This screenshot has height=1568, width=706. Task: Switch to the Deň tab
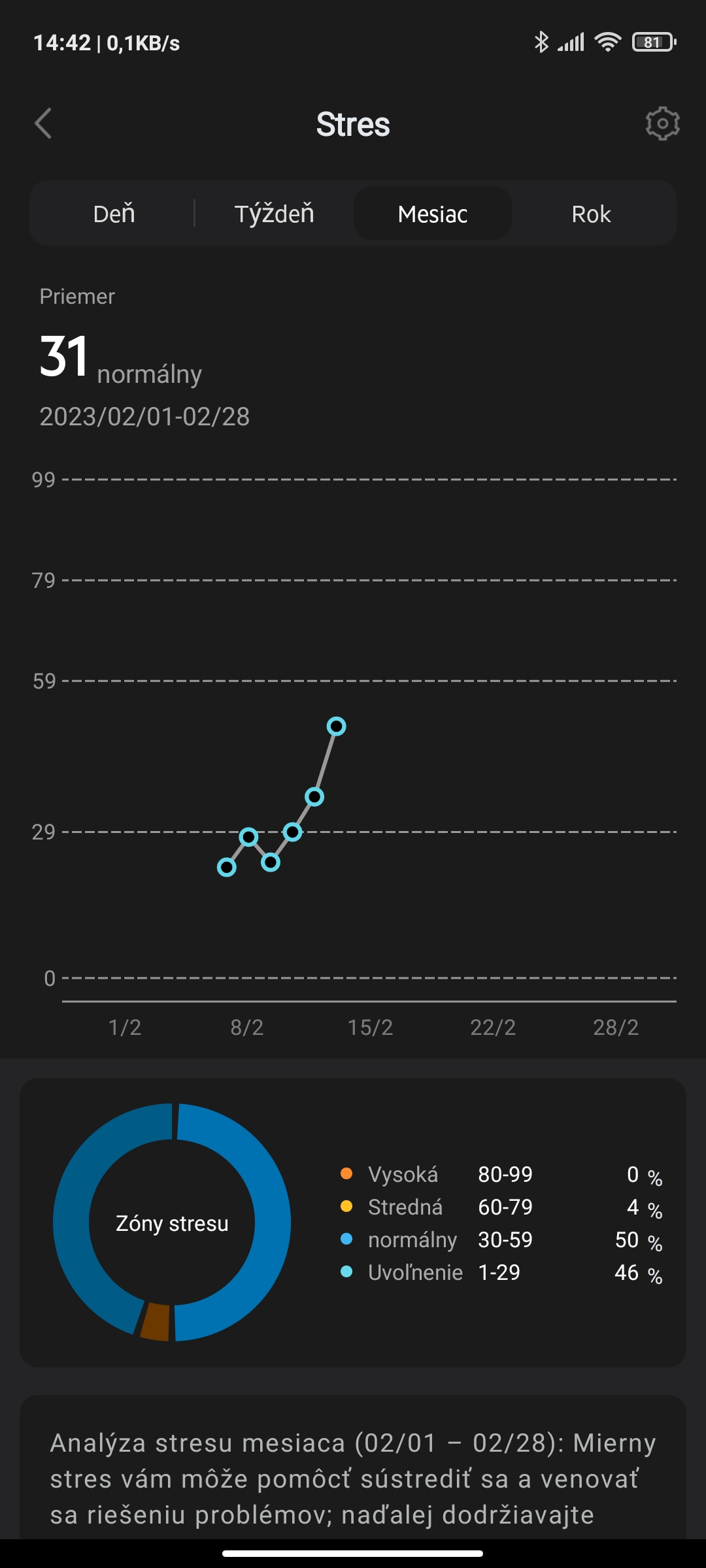pyautogui.click(x=114, y=214)
